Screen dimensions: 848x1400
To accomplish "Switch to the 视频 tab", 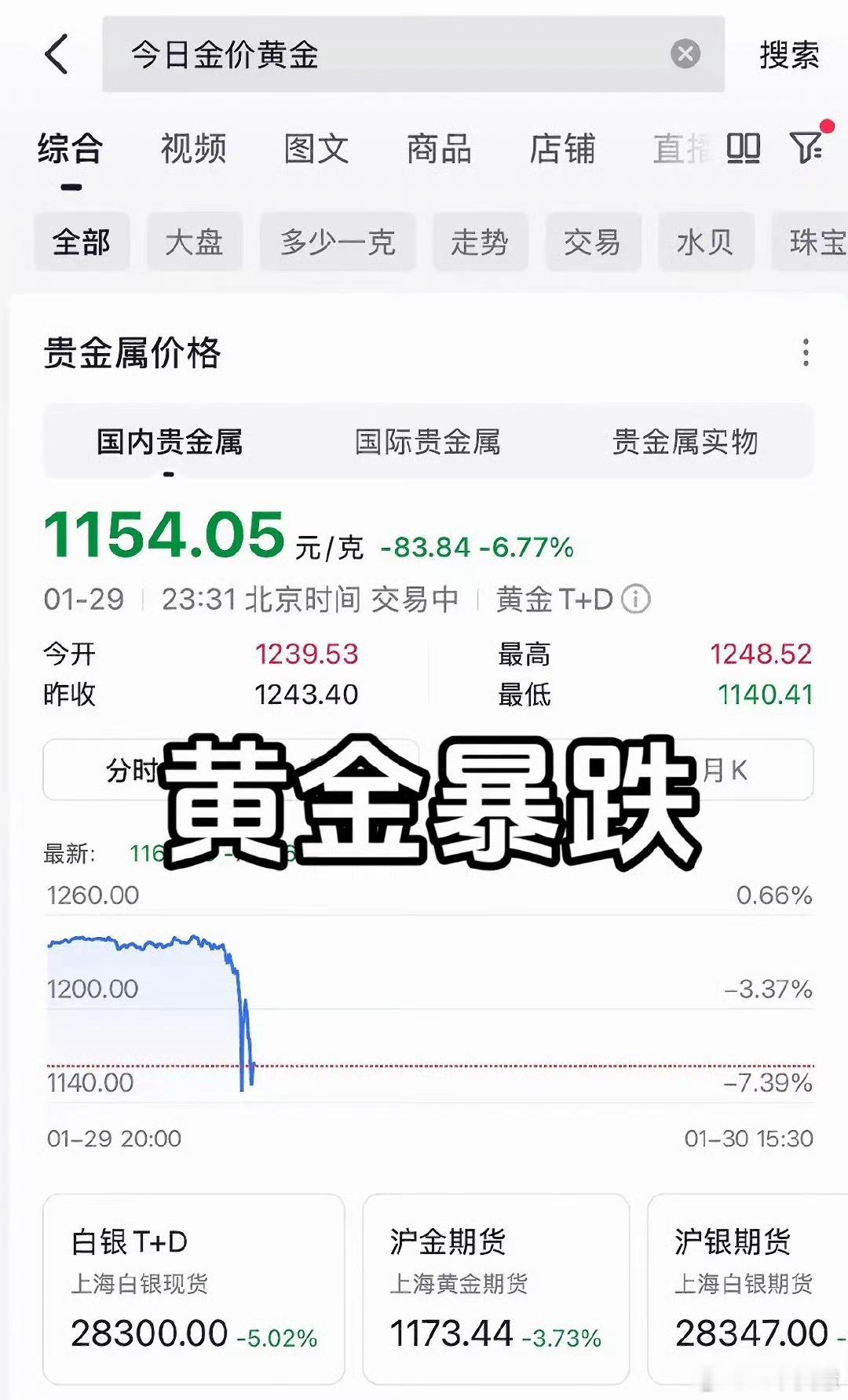I will (x=193, y=149).
